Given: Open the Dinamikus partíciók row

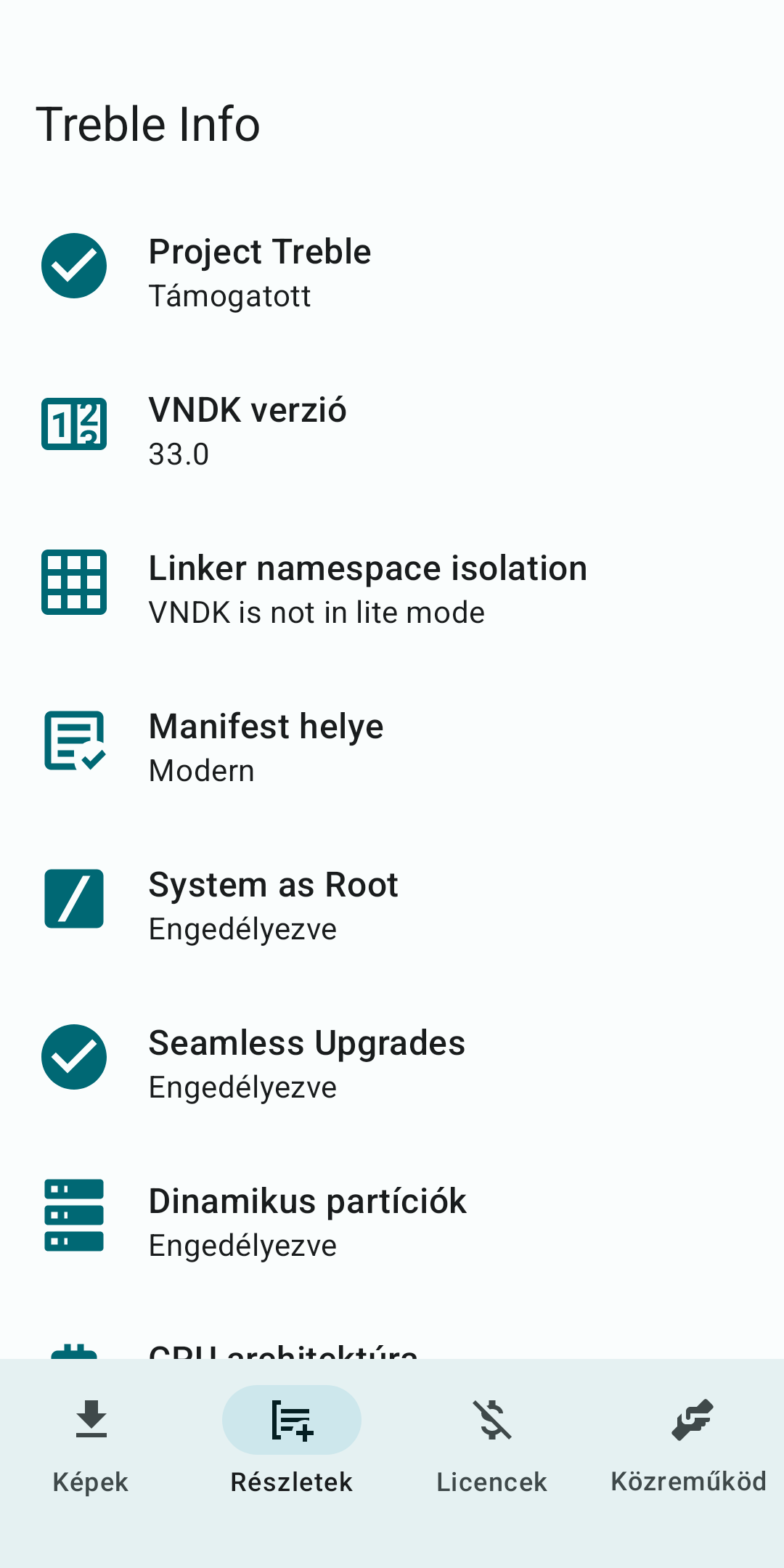Looking at the screenshot, I should (x=392, y=1222).
